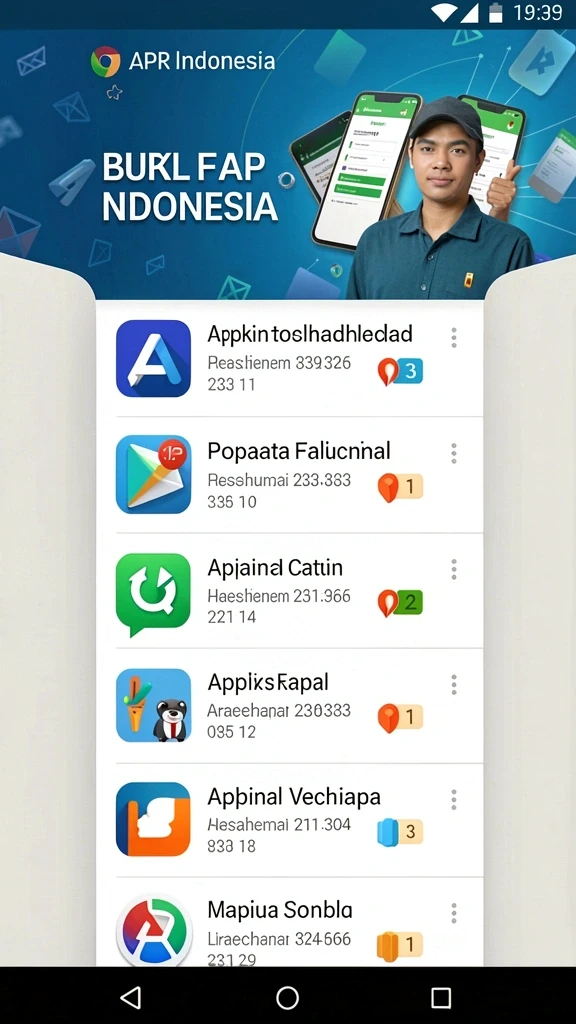The width and height of the screenshot is (576, 1024).
Task: Open the ApplíksRapal app row
Action: [x=289, y=705]
